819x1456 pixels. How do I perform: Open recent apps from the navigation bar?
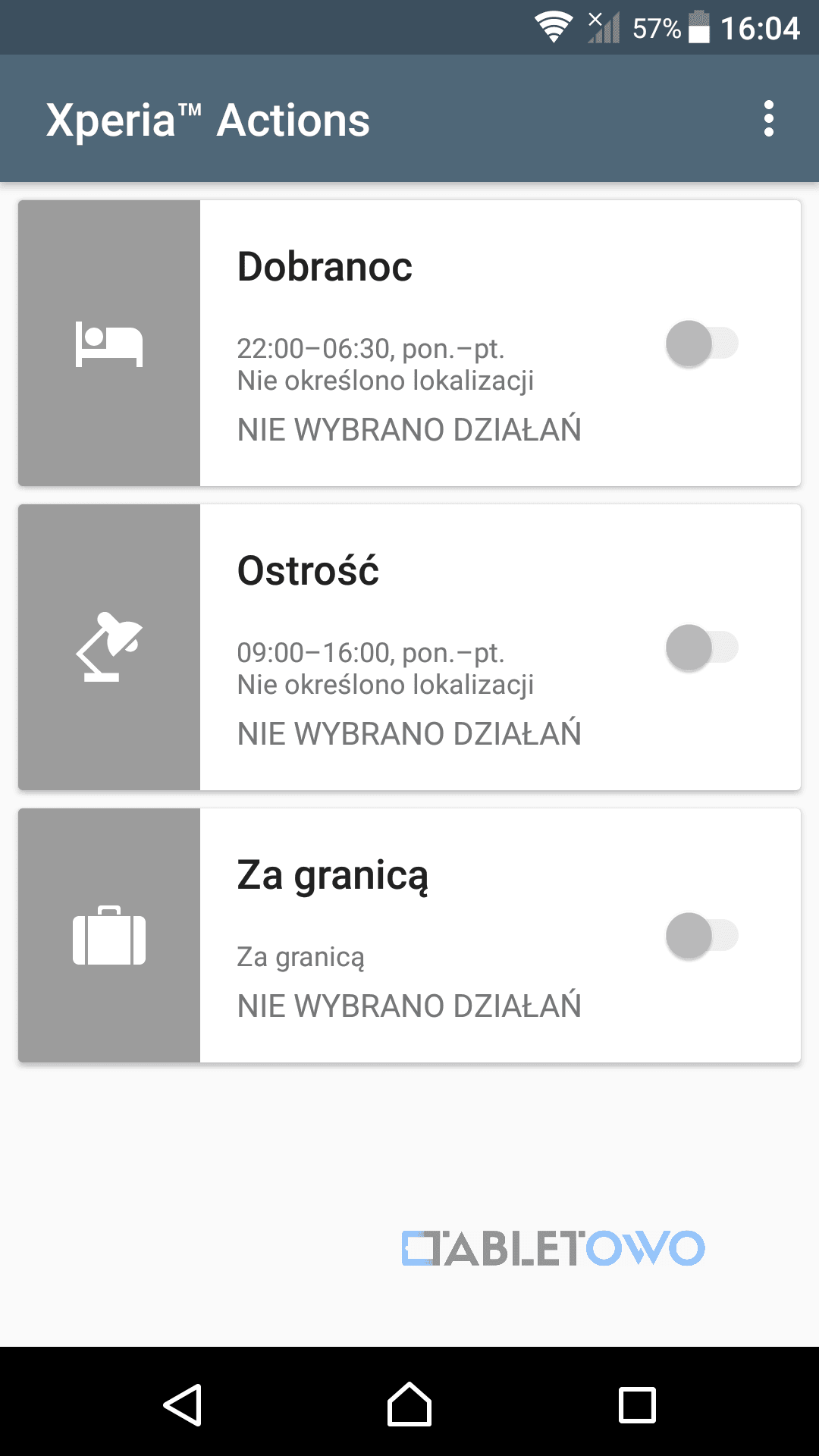coord(637,1404)
